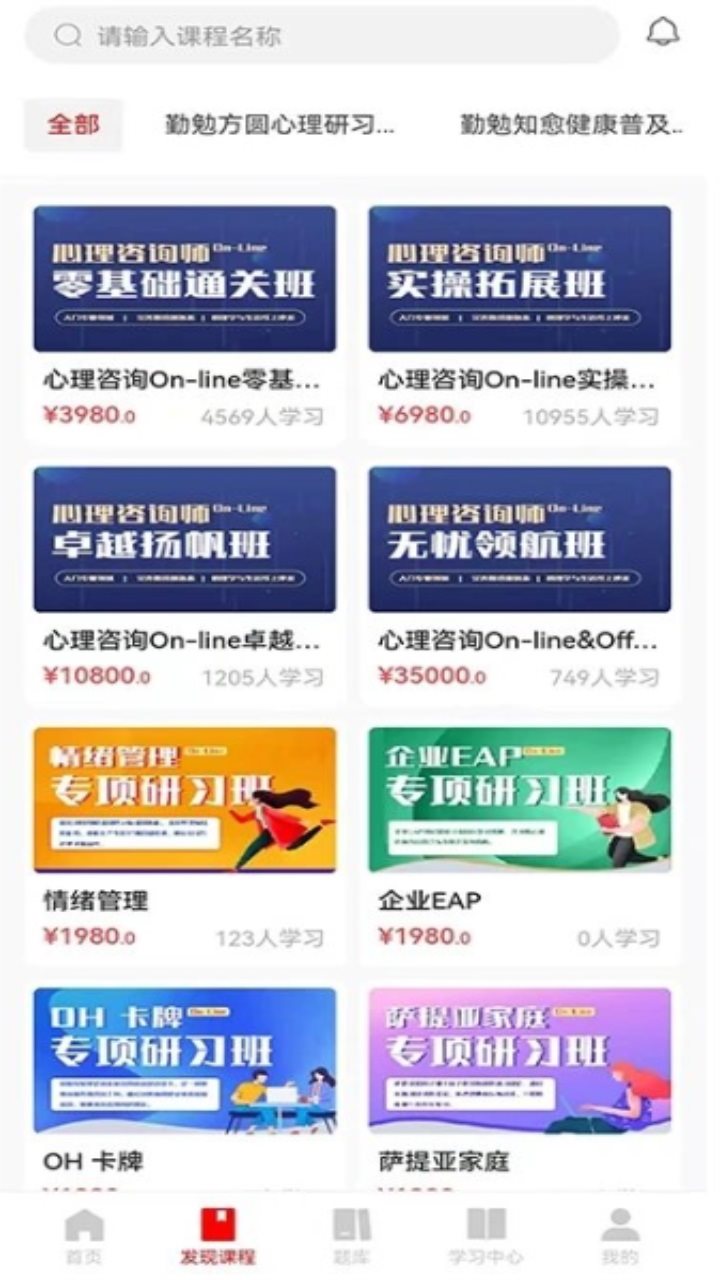
Task: Open the notifications bell
Action: [x=662, y=33]
